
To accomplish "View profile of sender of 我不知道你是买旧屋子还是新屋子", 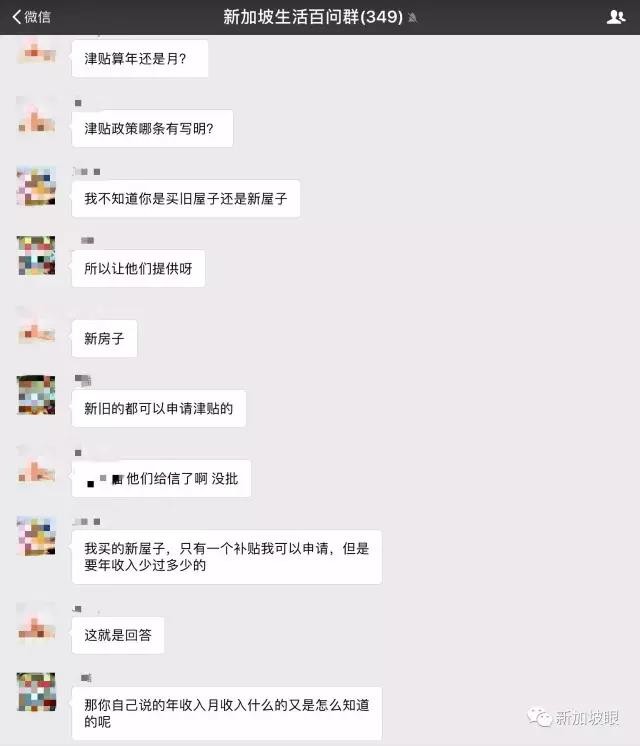I will (x=36, y=186).
